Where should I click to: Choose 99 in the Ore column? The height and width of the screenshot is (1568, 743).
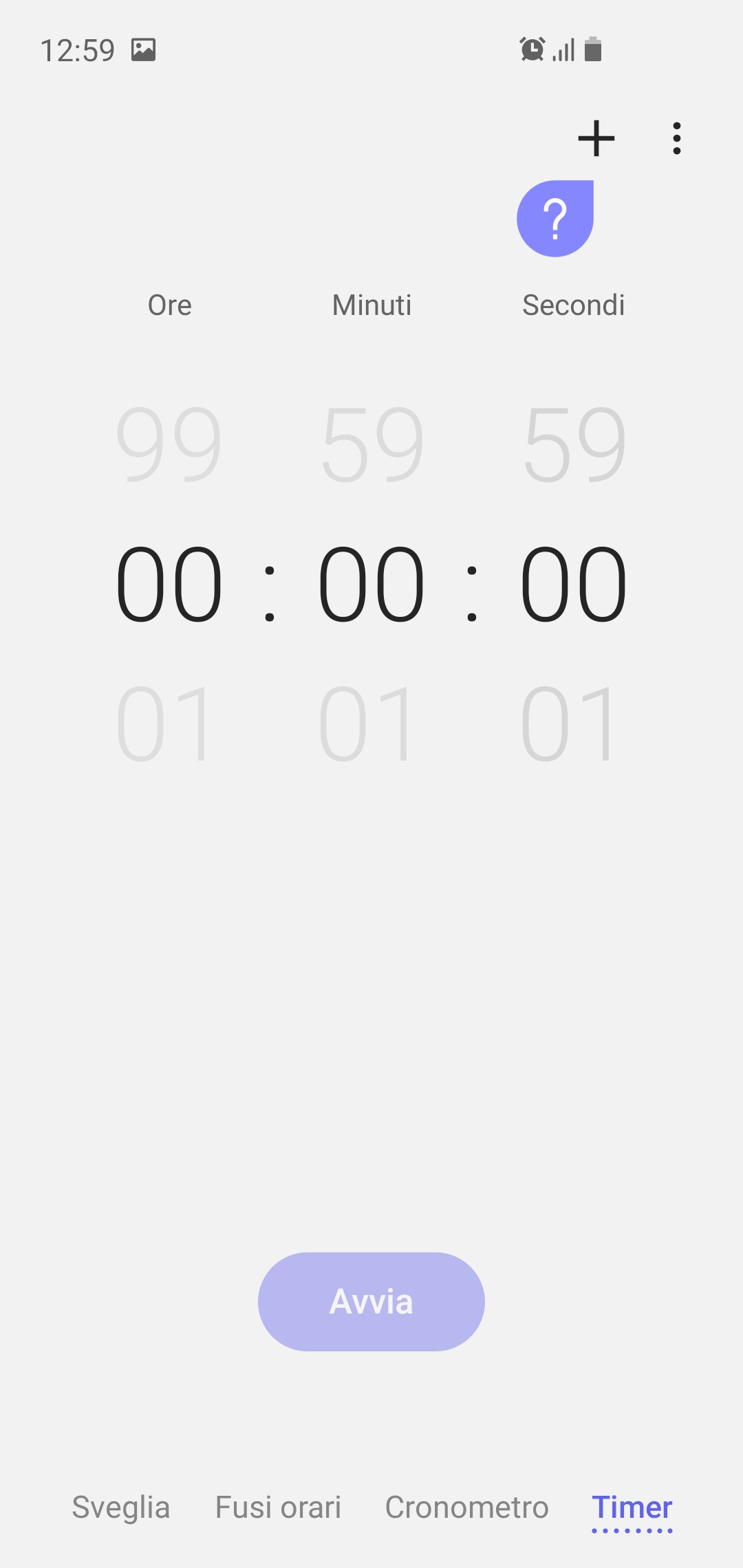tap(169, 444)
